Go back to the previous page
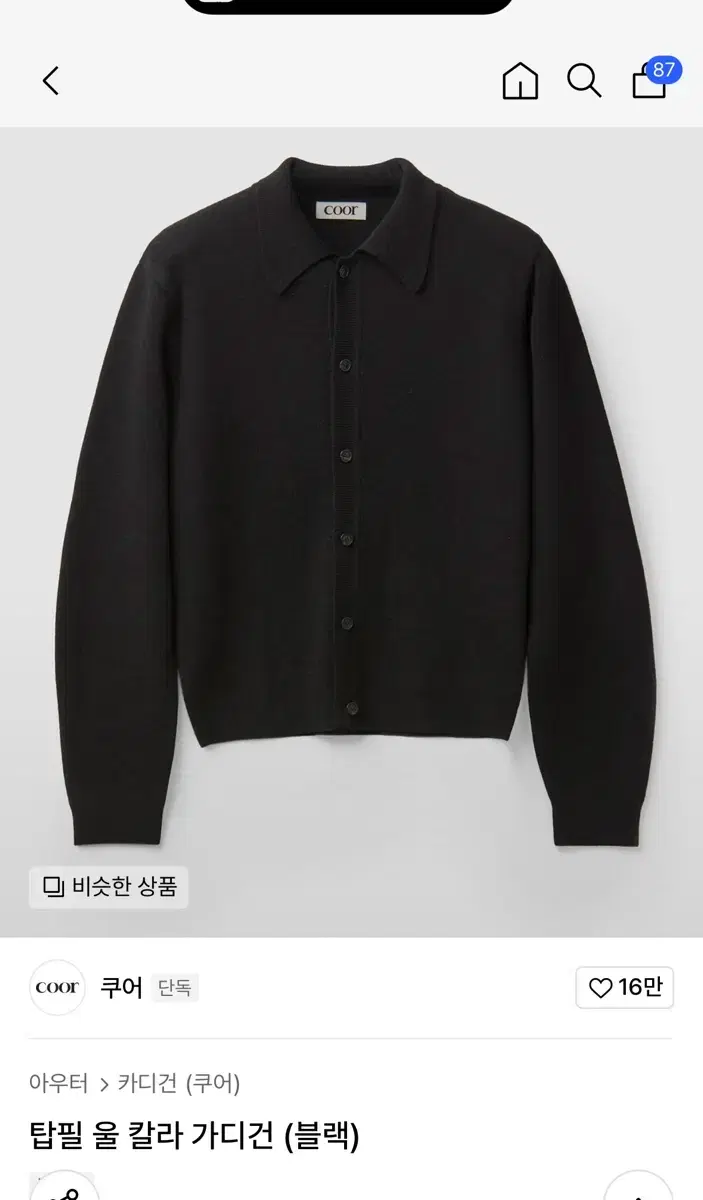The image size is (703, 1200). click(51, 80)
